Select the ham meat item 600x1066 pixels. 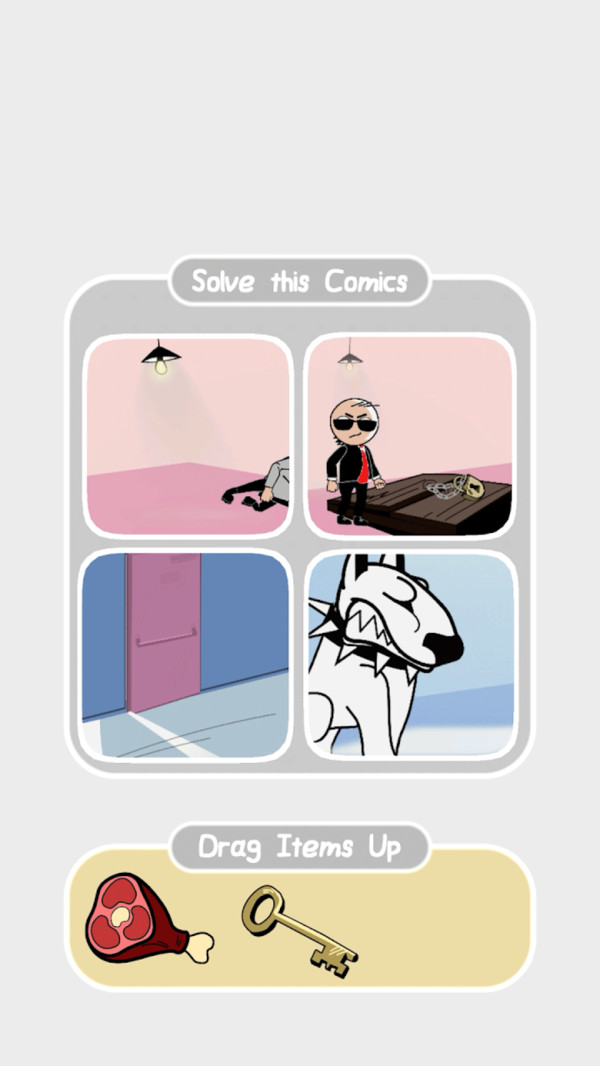[x=145, y=918]
